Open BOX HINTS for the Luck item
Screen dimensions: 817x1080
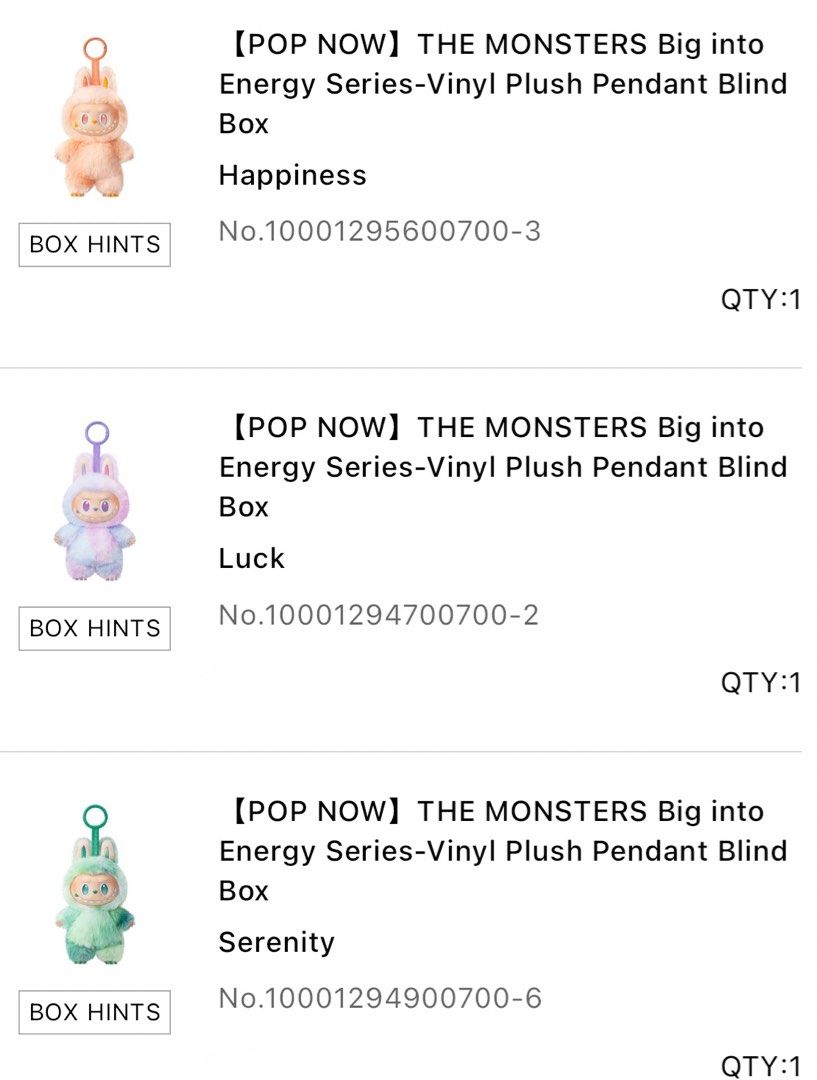pos(93,629)
